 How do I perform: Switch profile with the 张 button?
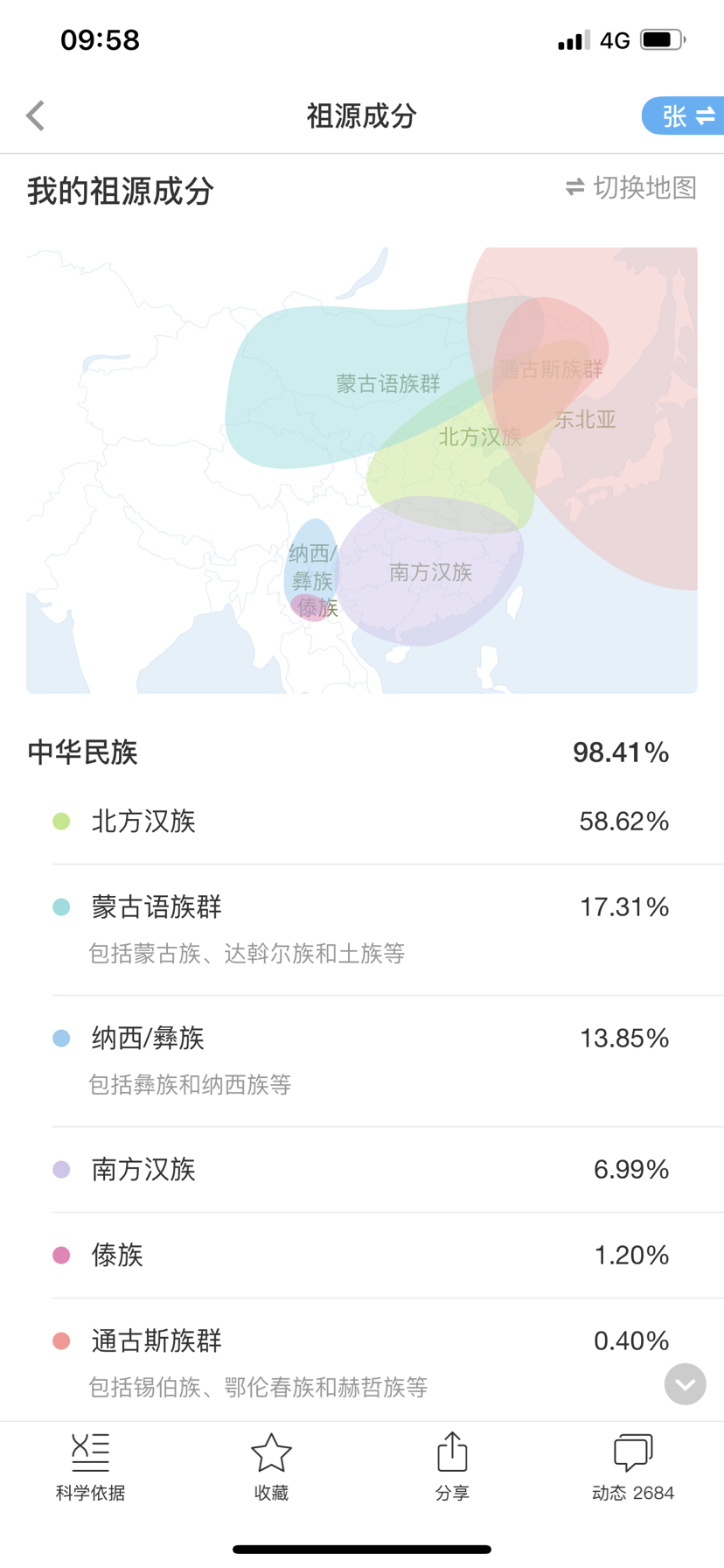point(683,115)
